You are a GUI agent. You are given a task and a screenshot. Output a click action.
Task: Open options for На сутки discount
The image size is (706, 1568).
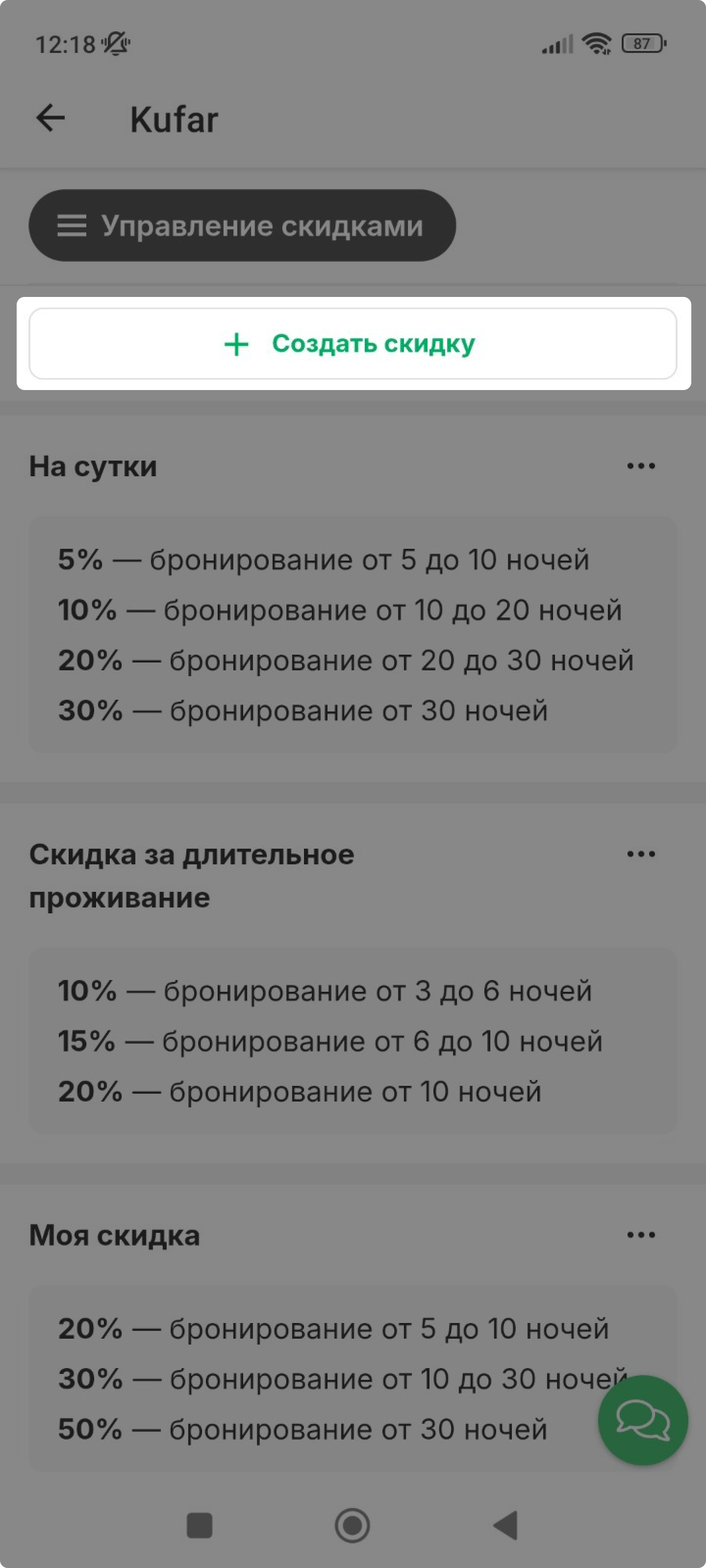pos(641,466)
